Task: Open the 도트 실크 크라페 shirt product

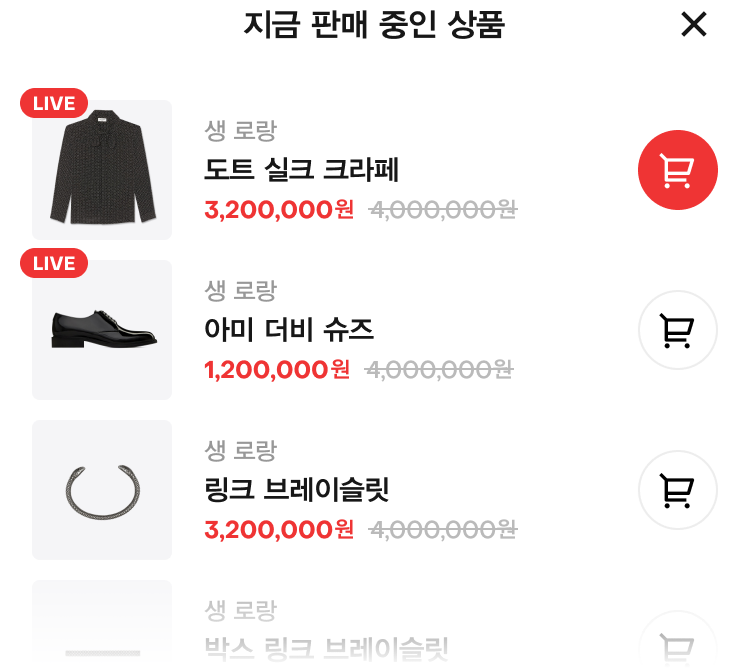Action: pos(102,170)
